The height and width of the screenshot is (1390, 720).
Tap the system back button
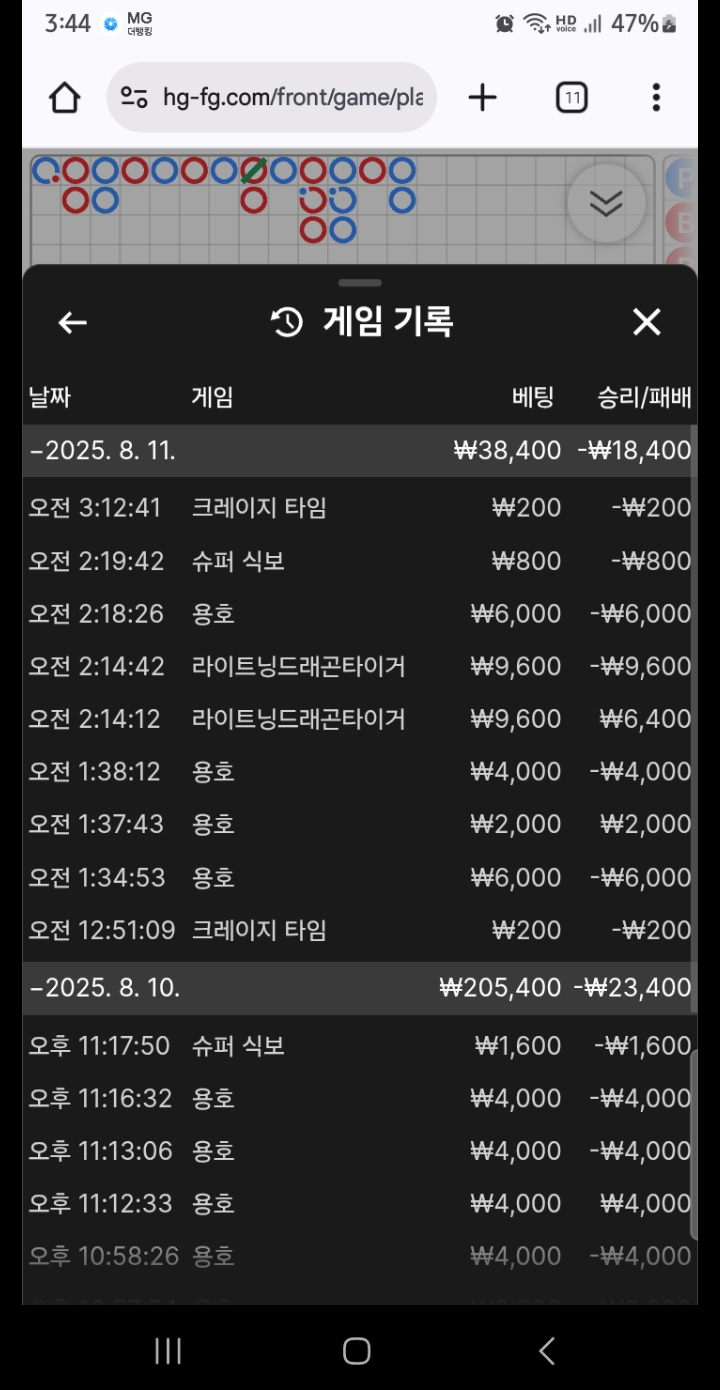[546, 1352]
